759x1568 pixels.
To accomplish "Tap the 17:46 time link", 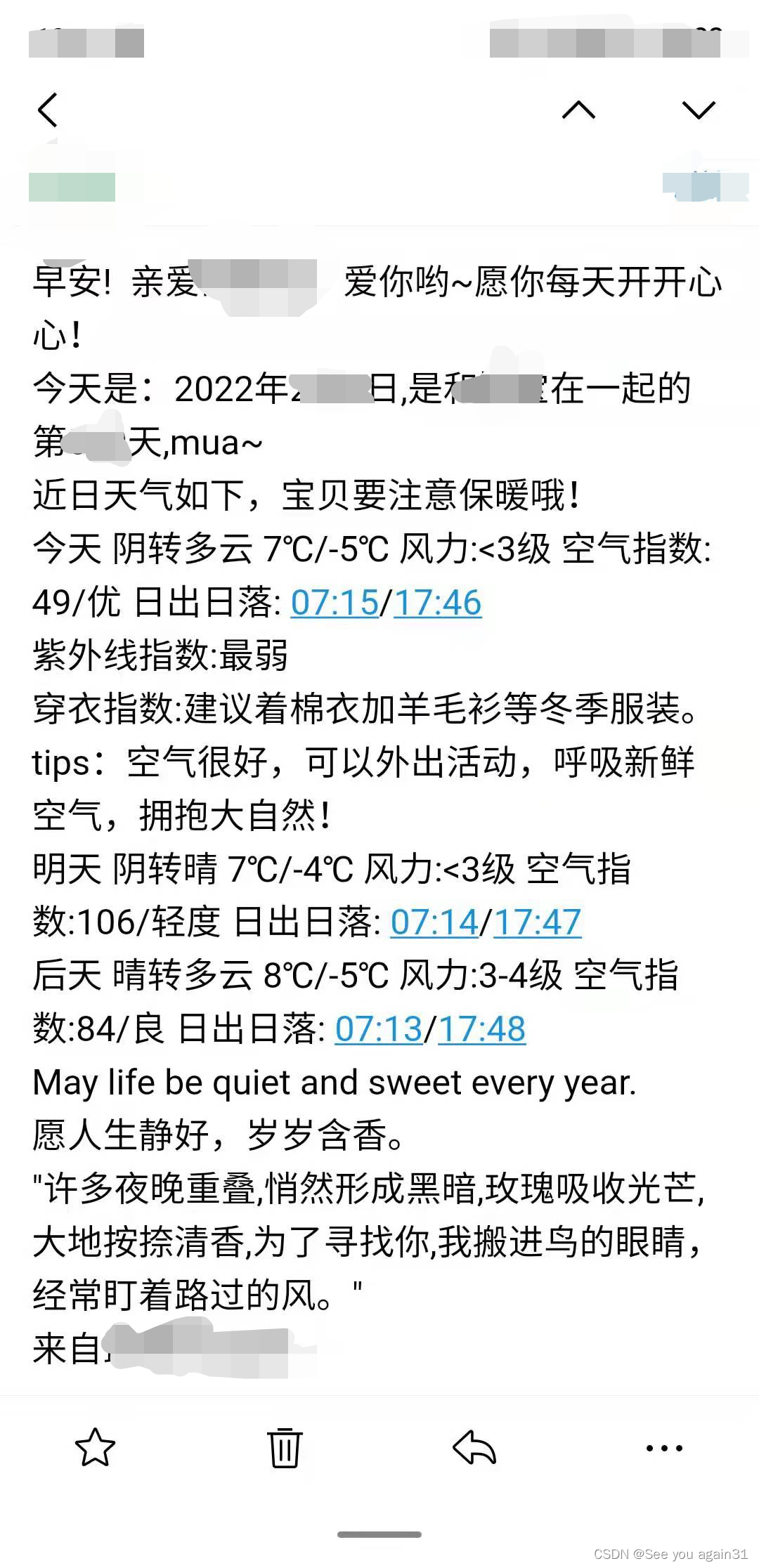I will click(437, 603).
